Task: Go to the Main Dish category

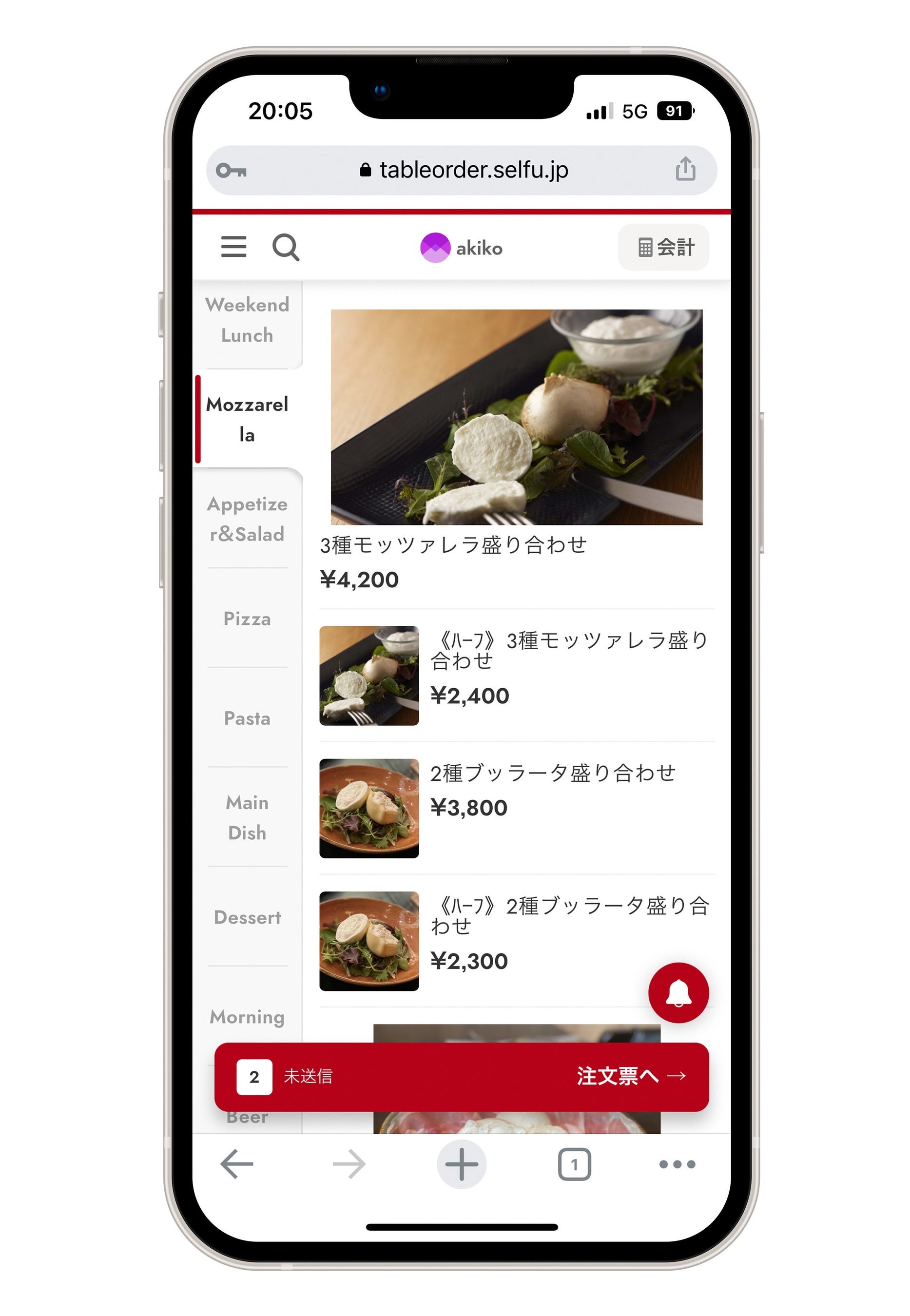Action: coord(247,817)
